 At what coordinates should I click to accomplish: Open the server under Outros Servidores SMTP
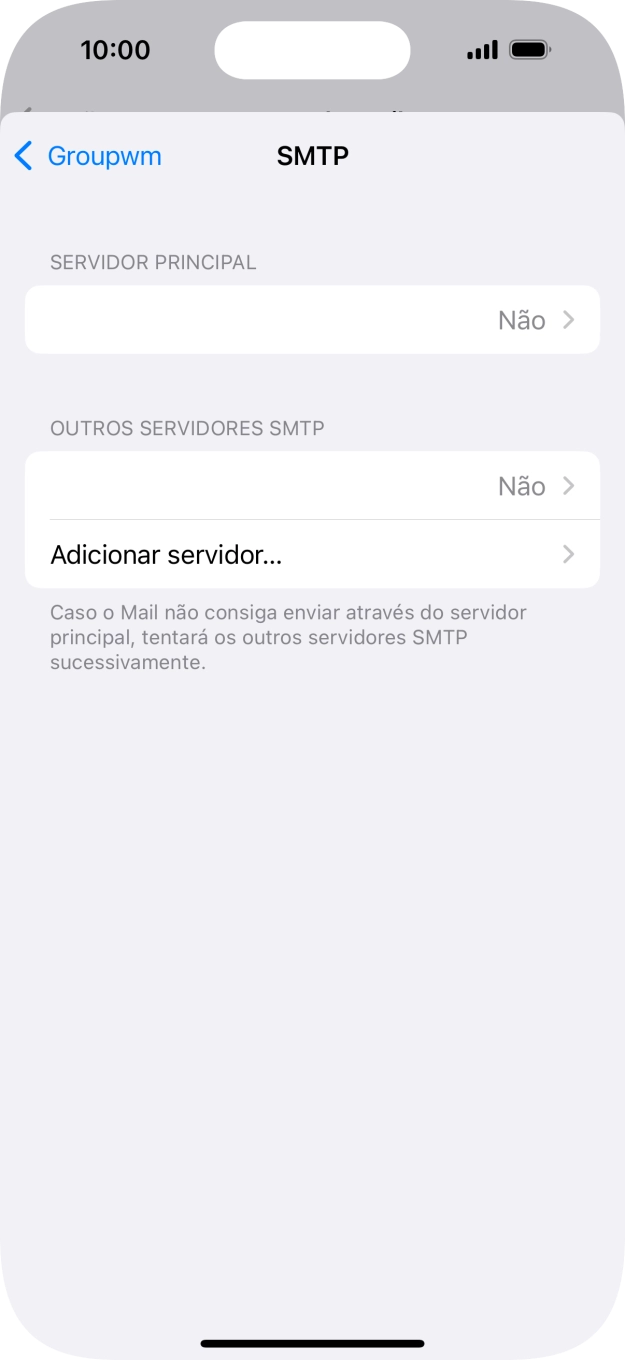coord(312,486)
